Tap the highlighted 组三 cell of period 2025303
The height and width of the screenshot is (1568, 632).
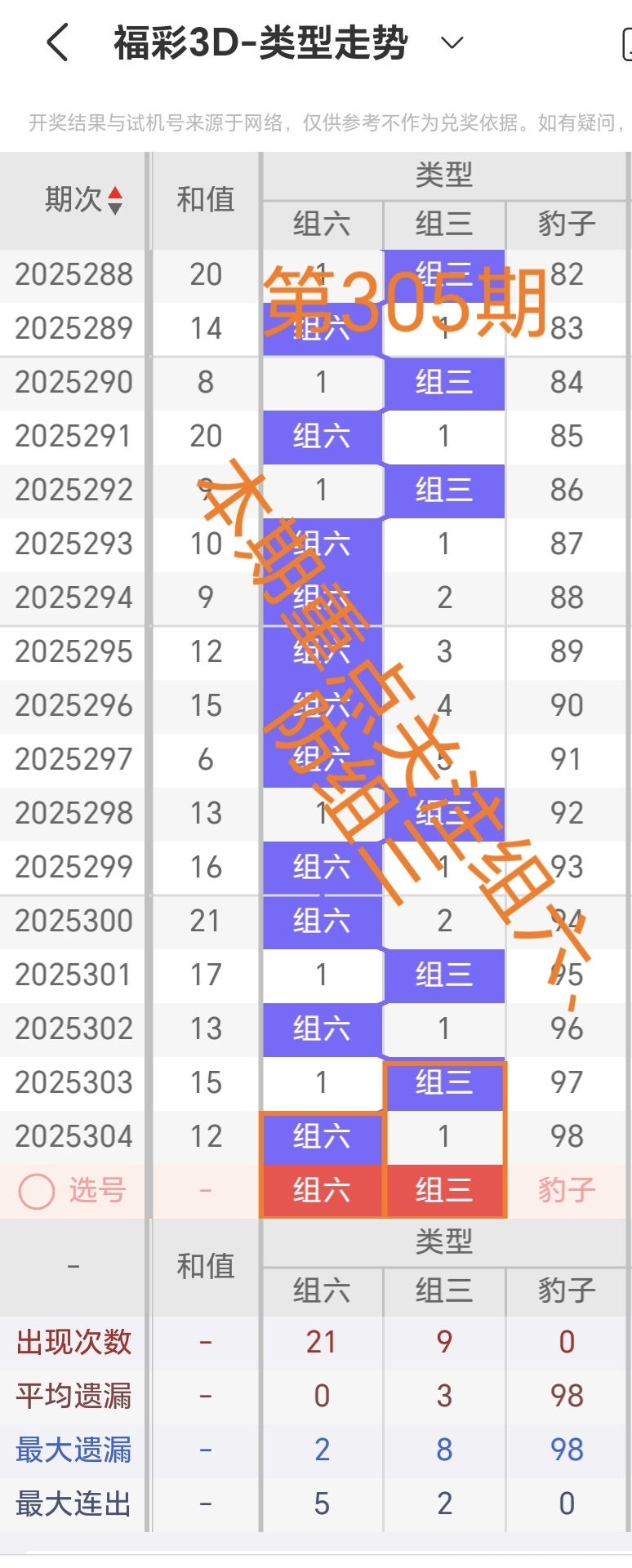pyautogui.click(x=444, y=1082)
